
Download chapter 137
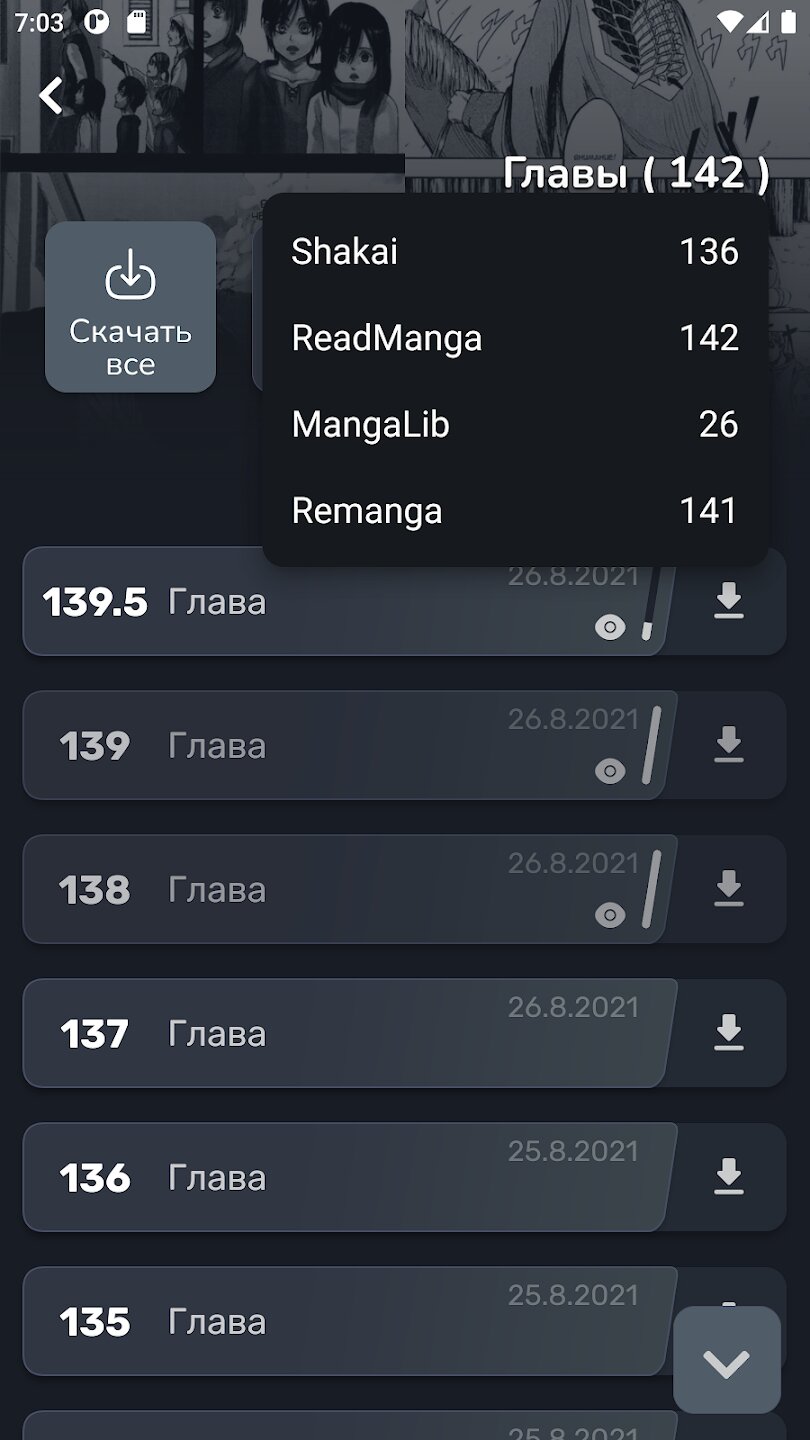729,1033
